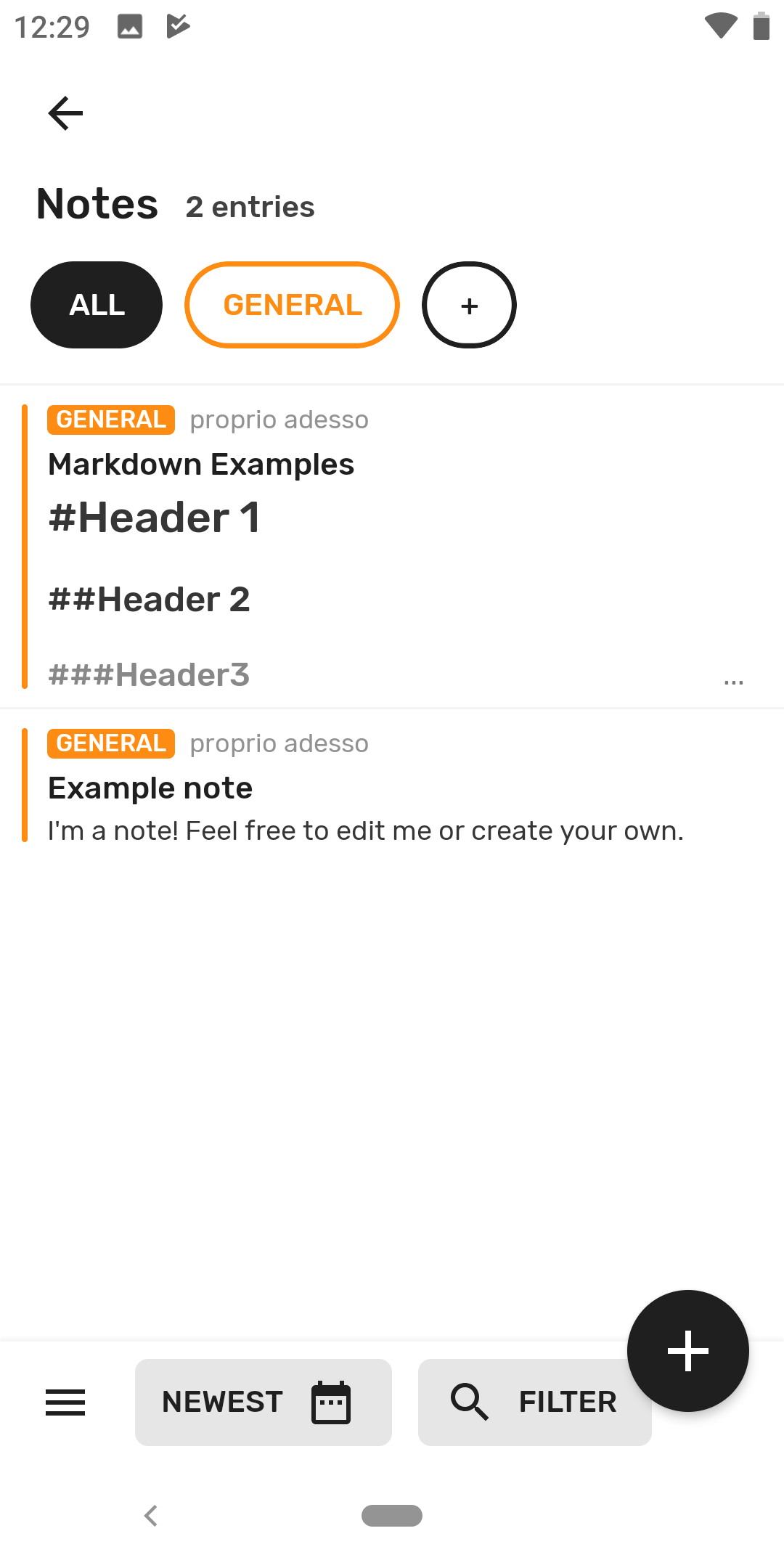Open the FILTER search button
The width and height of the screenshot is (784, 1568).
point(534,1402)
